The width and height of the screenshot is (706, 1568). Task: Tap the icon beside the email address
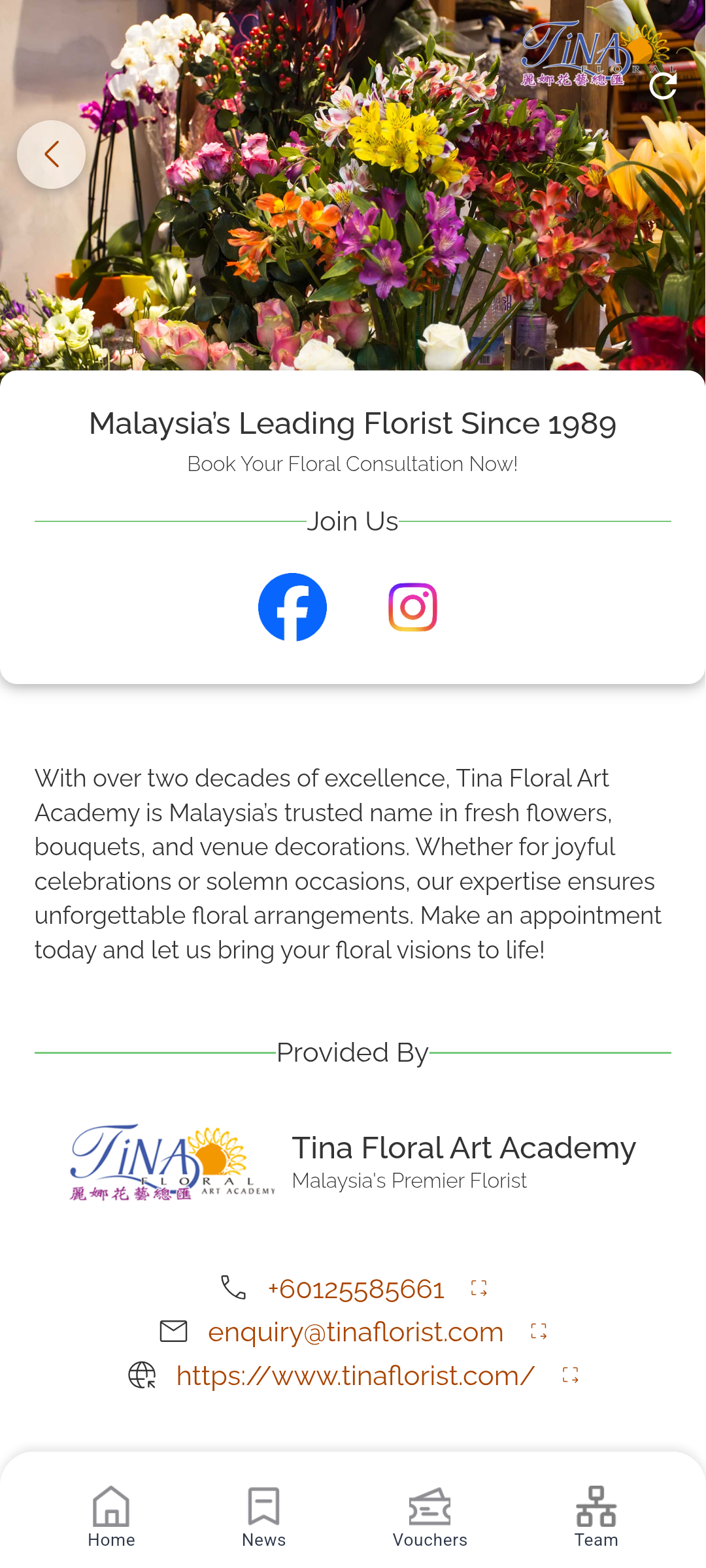[539, 1331]
